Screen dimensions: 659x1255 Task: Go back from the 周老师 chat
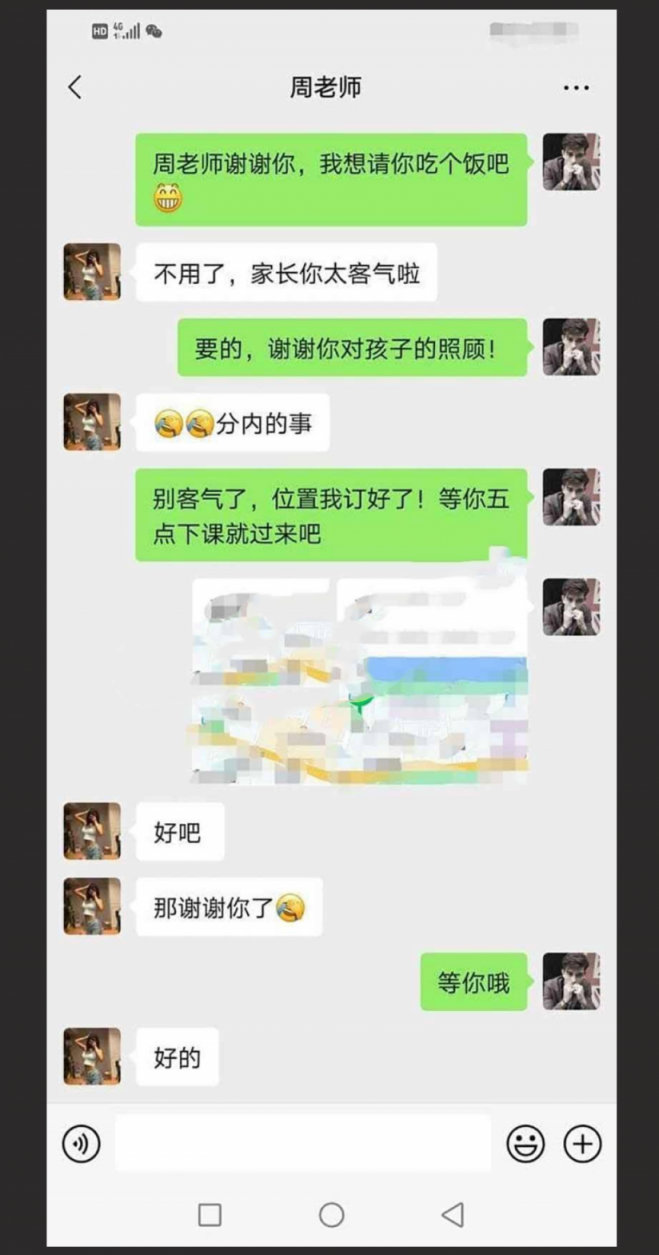pos(75,87)
